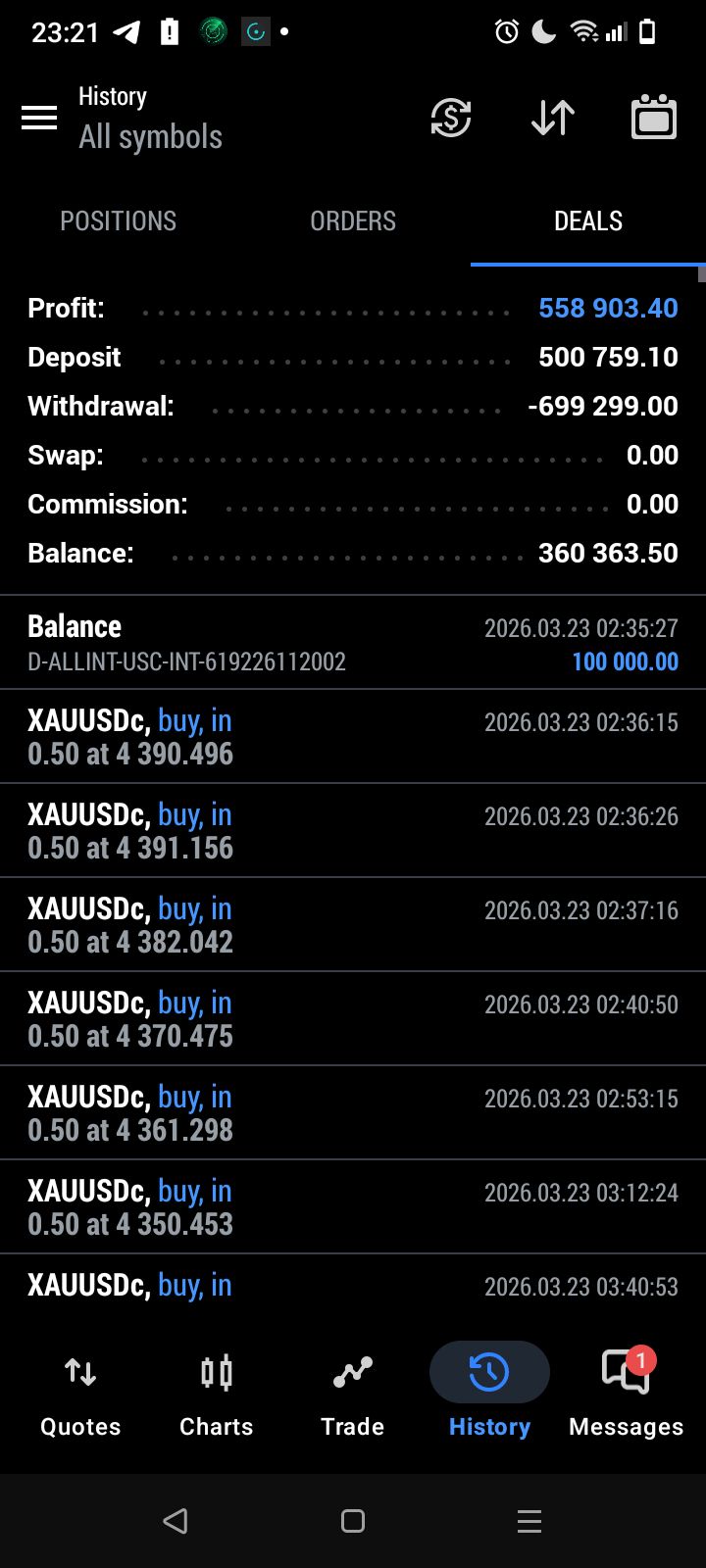View the XAUUSDc deal at 4 350.453

coord(353,1207)
